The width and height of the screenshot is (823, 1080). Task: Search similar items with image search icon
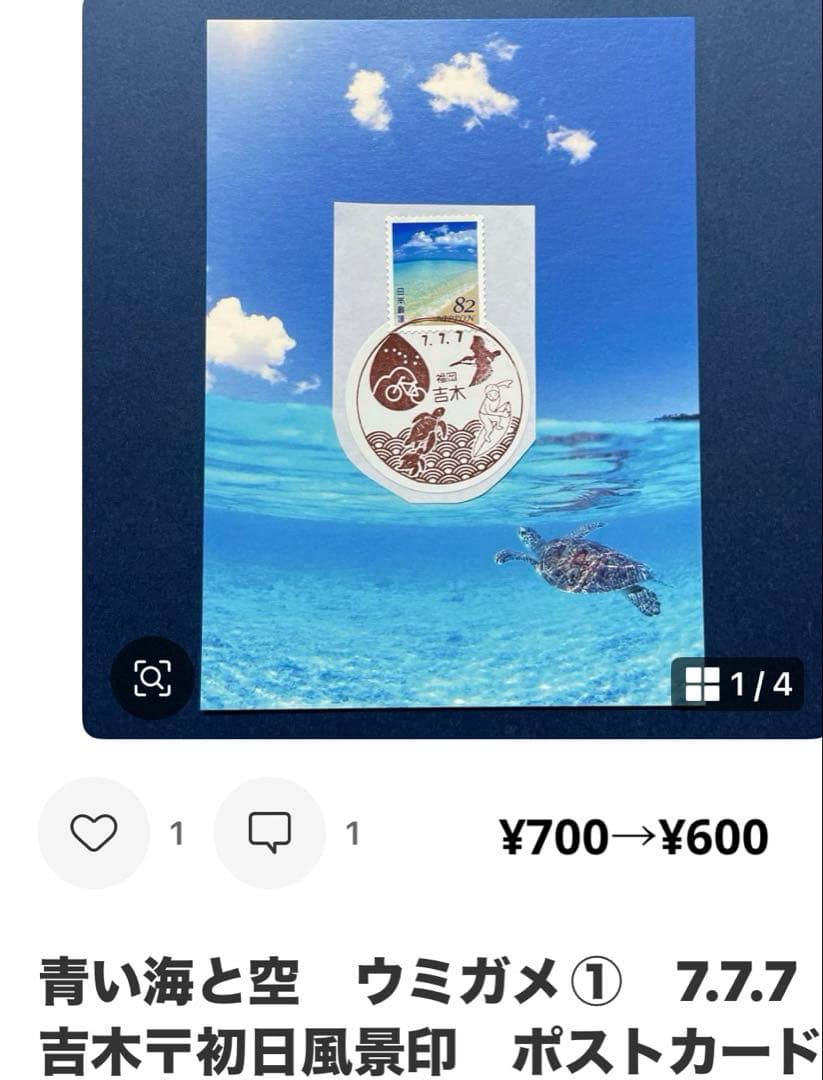pyautogui.click(x=152, y=678)
